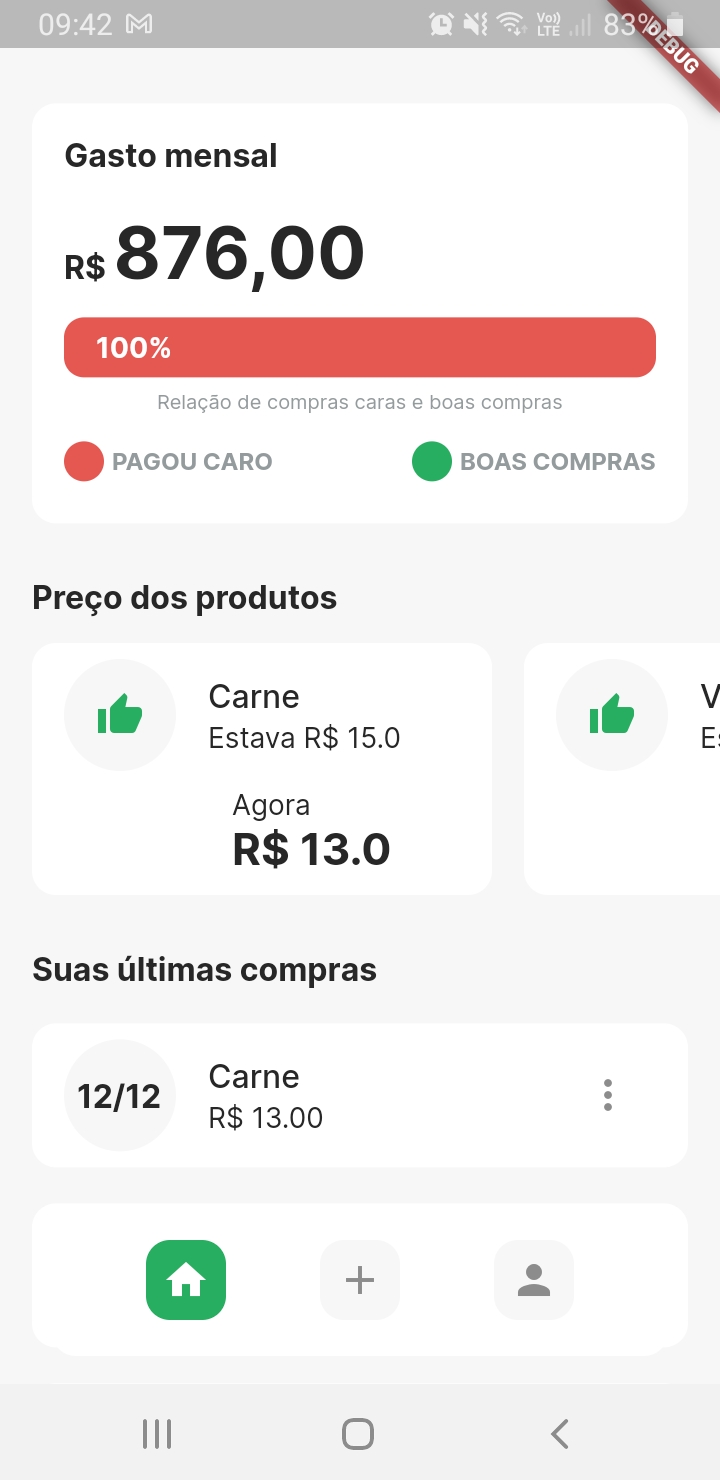
Task: Show recent apps from navigation bar
Action: pos(157,1434)
